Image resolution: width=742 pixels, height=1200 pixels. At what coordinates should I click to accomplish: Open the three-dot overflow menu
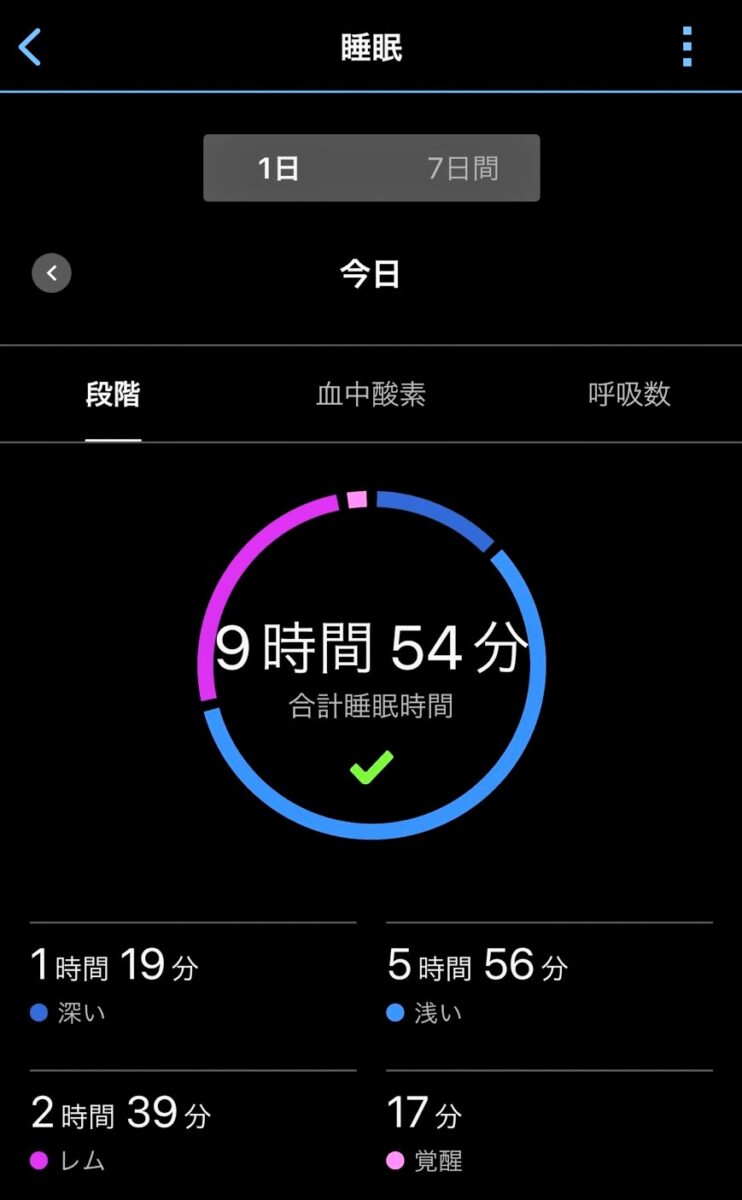(x=687, y=47)
